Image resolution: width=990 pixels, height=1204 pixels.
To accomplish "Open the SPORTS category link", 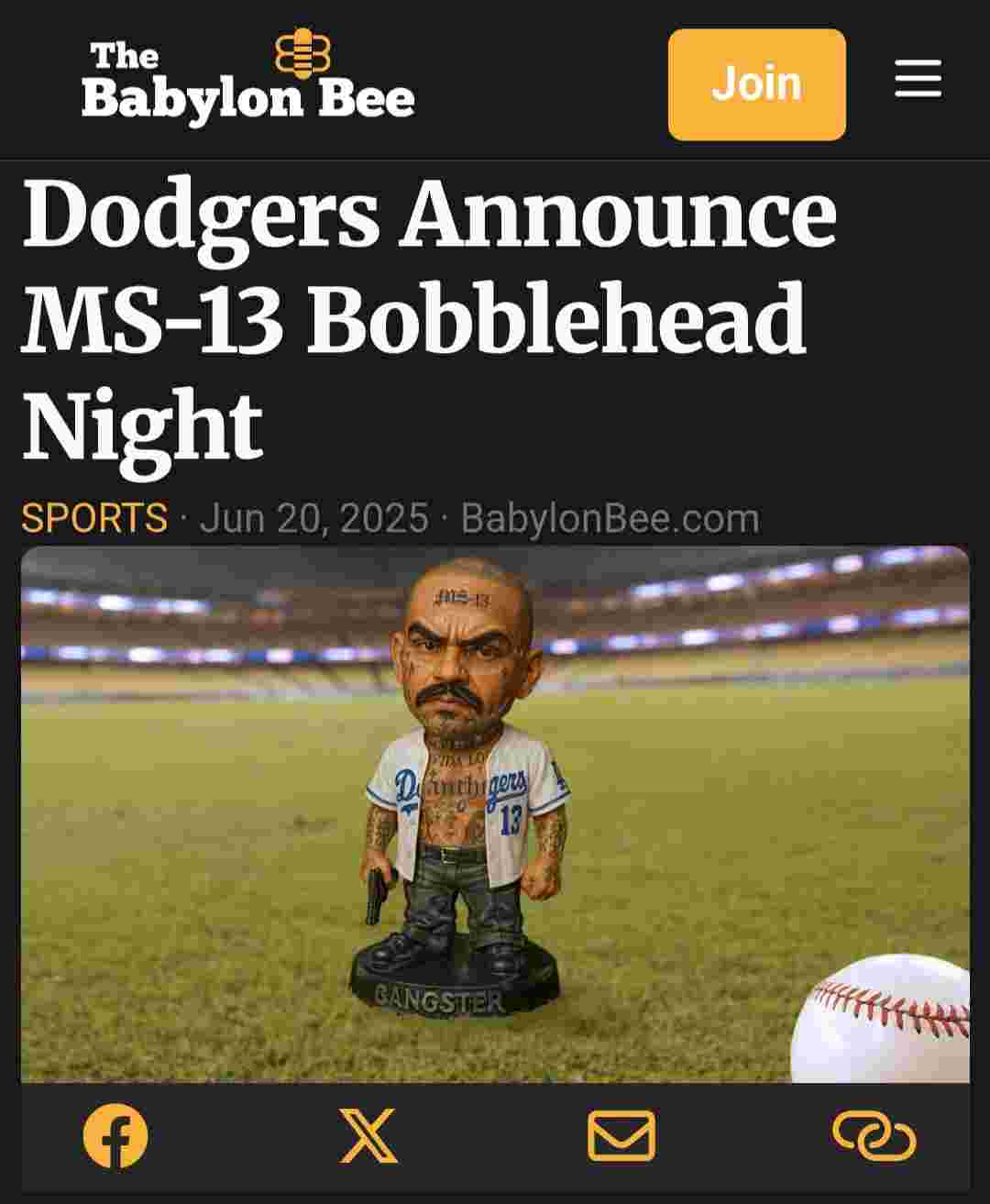I will coord(94,518).
